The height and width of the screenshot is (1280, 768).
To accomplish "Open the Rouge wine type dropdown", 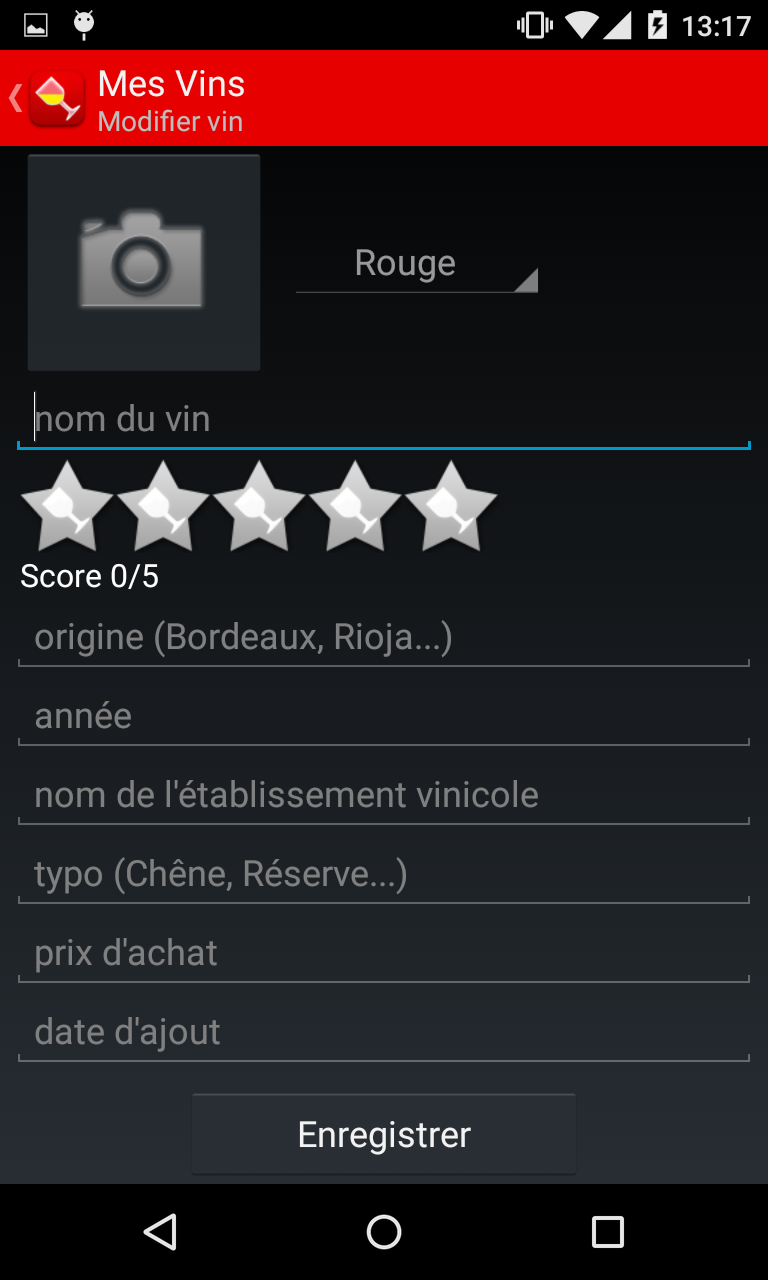I will 417,264.
